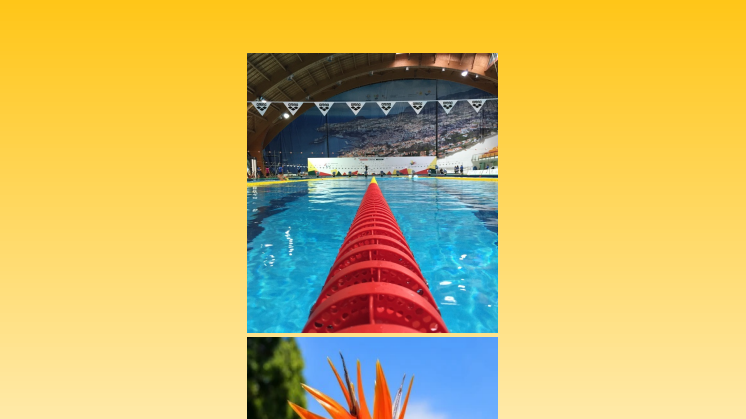Open the orange flower photo
This screenshot has width=746, height=419.
click(x=372, y=381)
